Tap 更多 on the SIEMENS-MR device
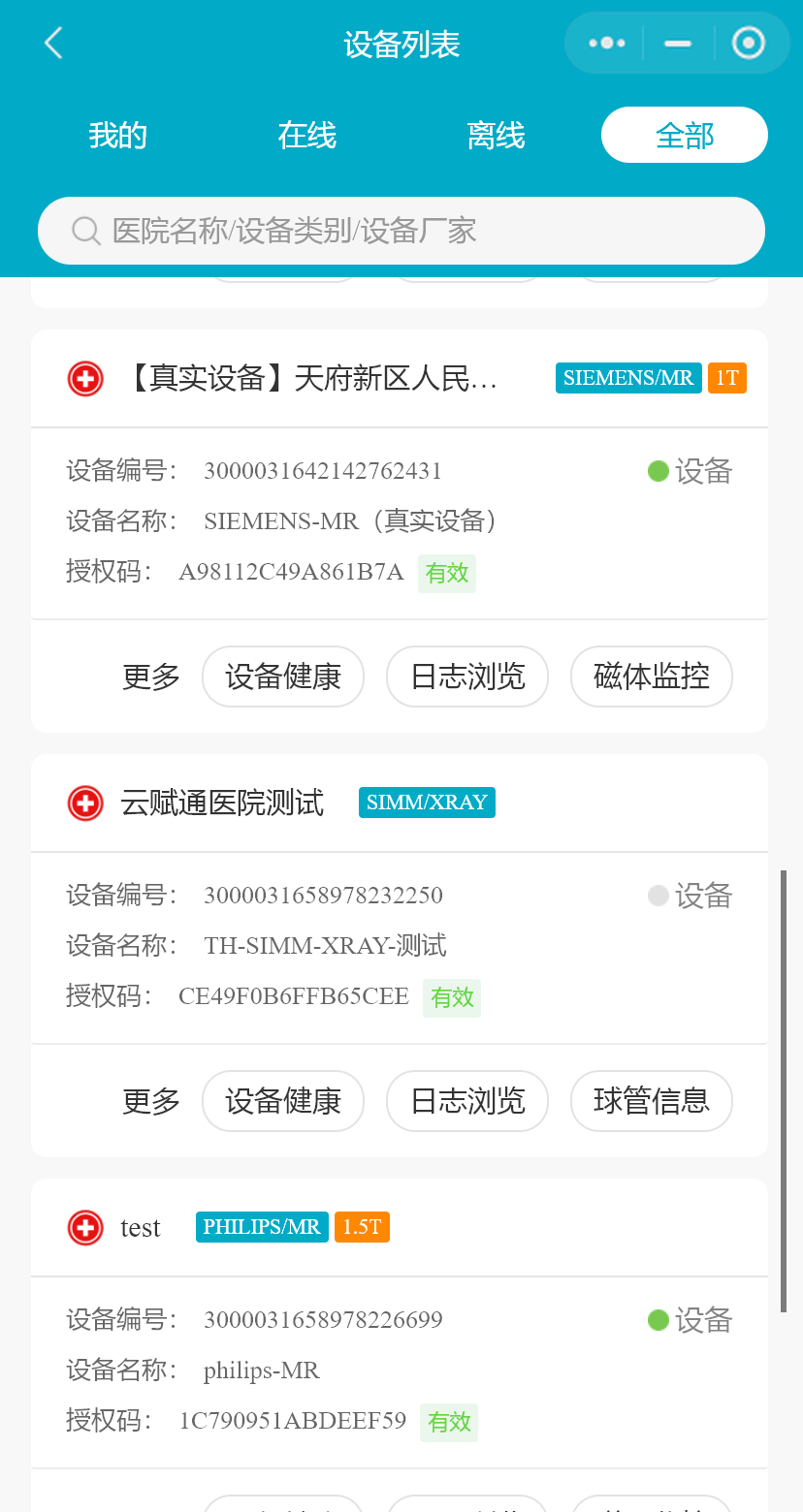This screenshot has height=1512, width=803. click(x=151, y=677)
